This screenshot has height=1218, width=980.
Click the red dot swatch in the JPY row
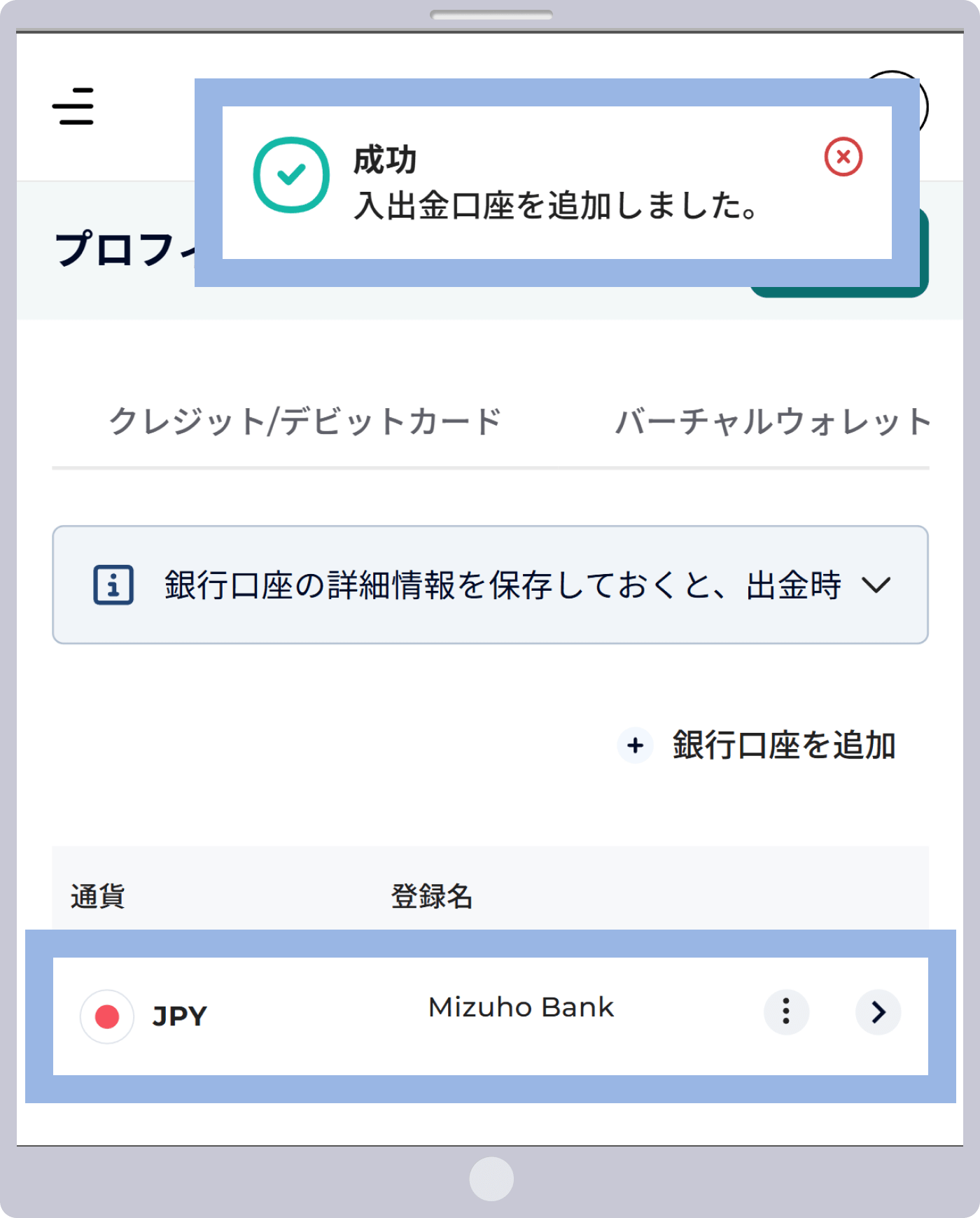pyautogui.click(x=106, y=1014)
